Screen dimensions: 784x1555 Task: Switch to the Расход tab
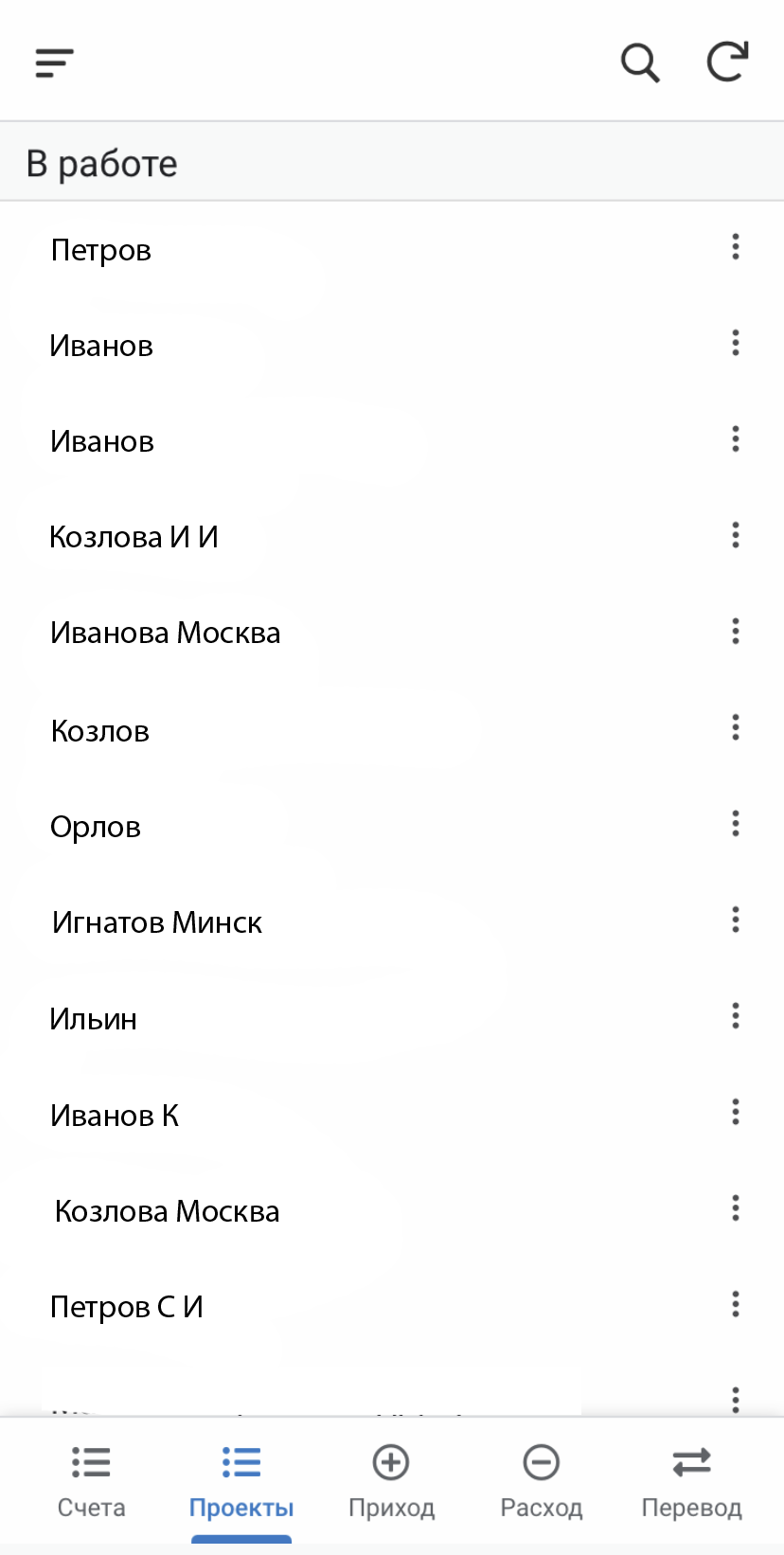(x=542, y=1482)
